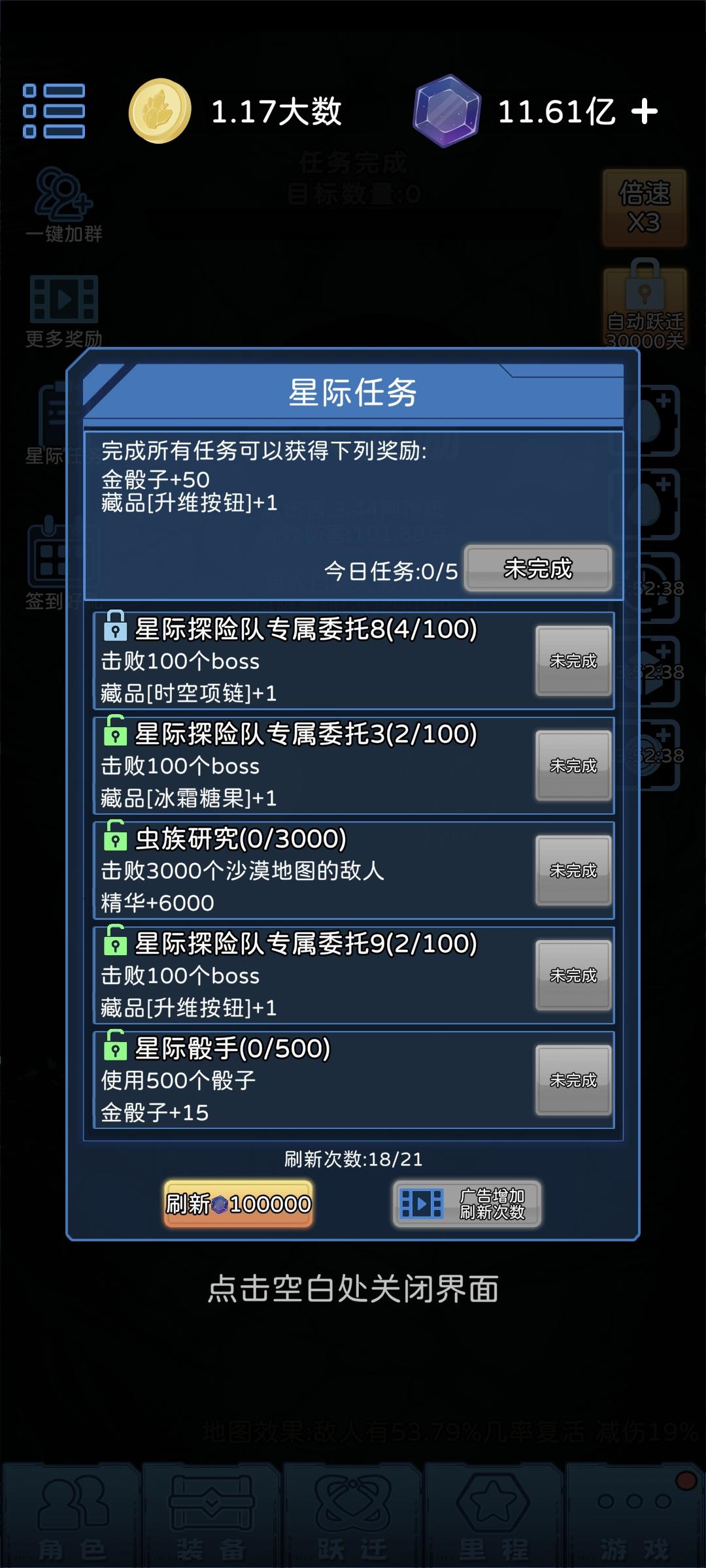Screen dimensions: 706x1568
Task: Click the 倍速X3 speed-up icon
Action: (x=644, y=206)
